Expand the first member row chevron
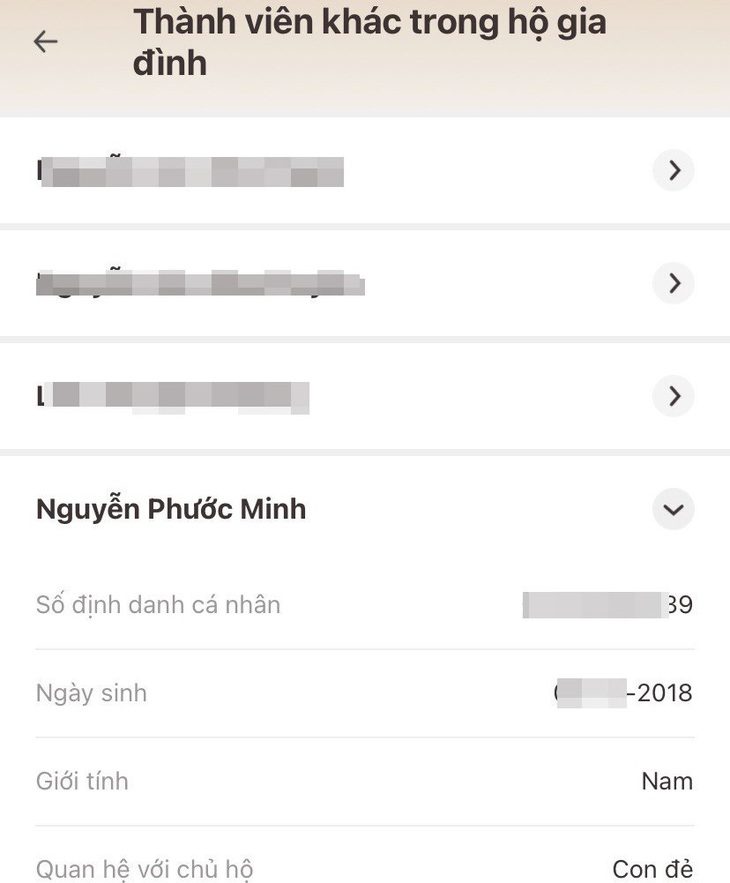Viewport: 730px width, 883px height. coord(674,170)
